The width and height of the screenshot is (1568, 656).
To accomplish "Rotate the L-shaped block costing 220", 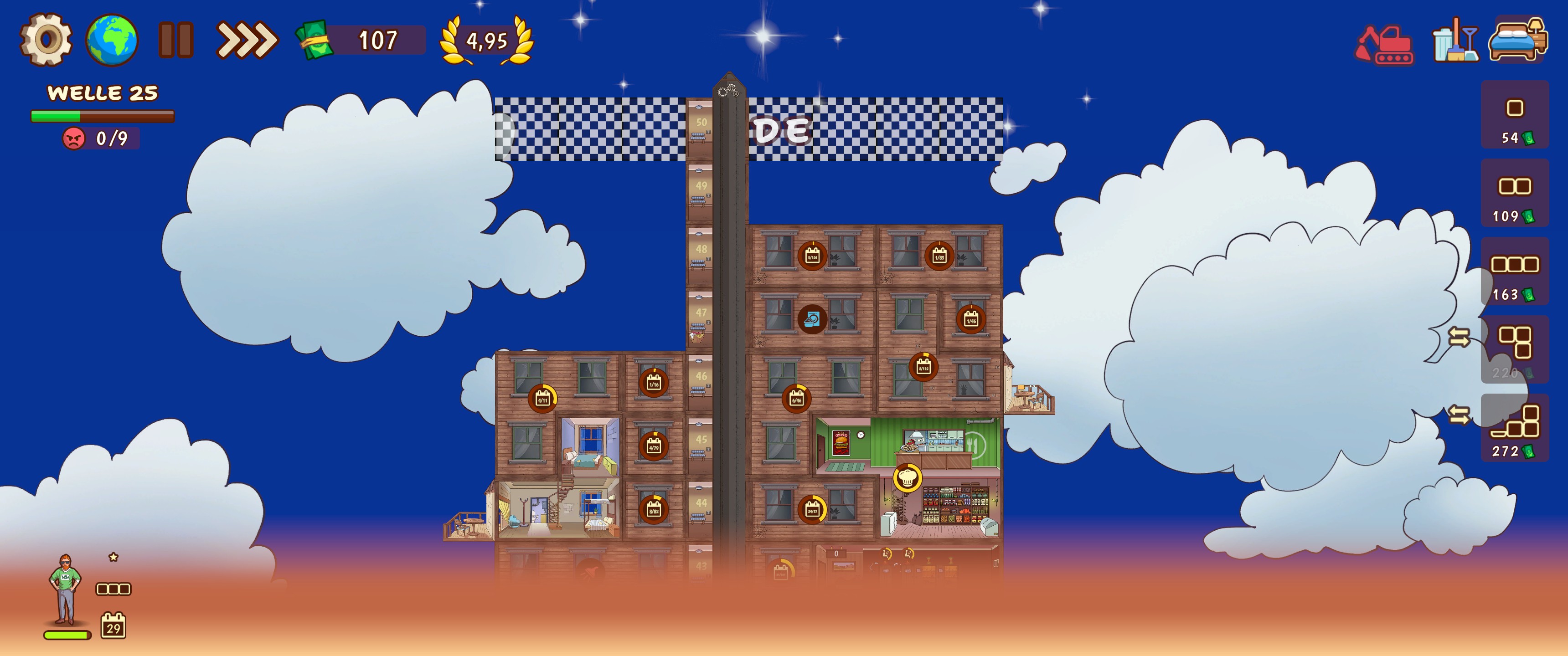I will [1459, 337].
